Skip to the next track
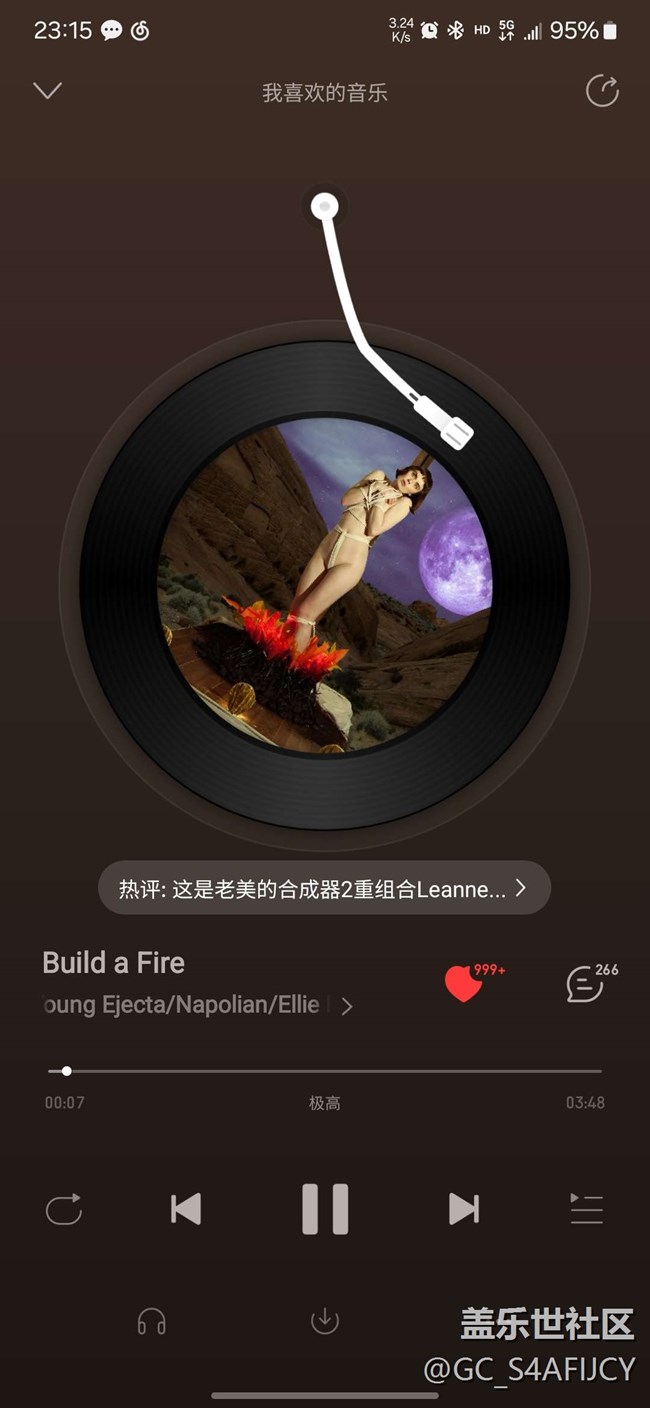The image size is (650, 1408). [x=464, y=1209]
